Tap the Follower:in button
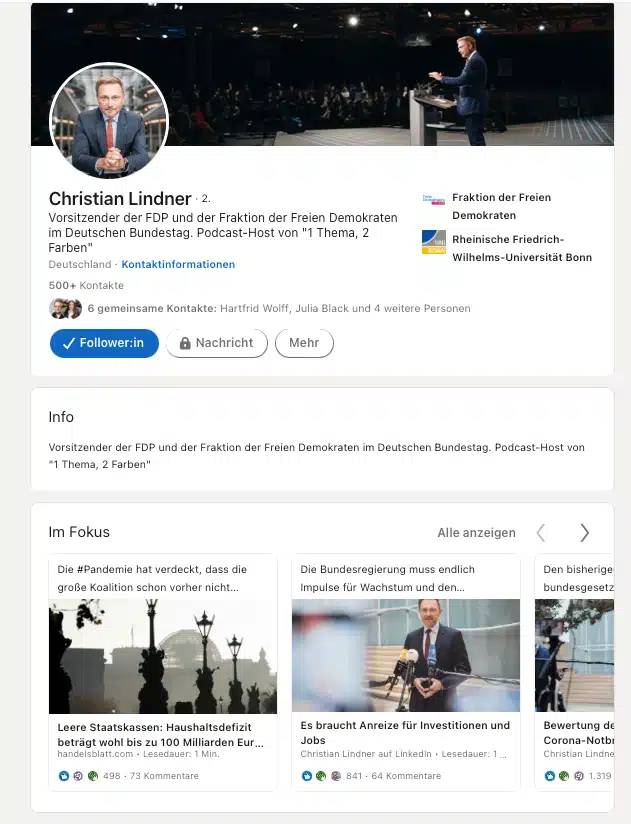 pos(104,343)
